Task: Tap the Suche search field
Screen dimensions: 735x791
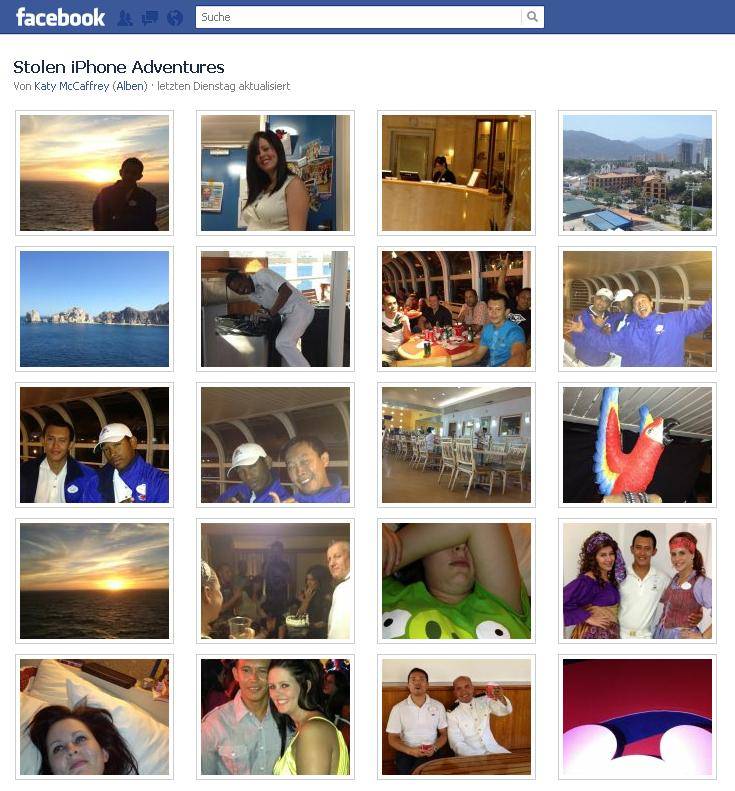Action: pos(358,17)
